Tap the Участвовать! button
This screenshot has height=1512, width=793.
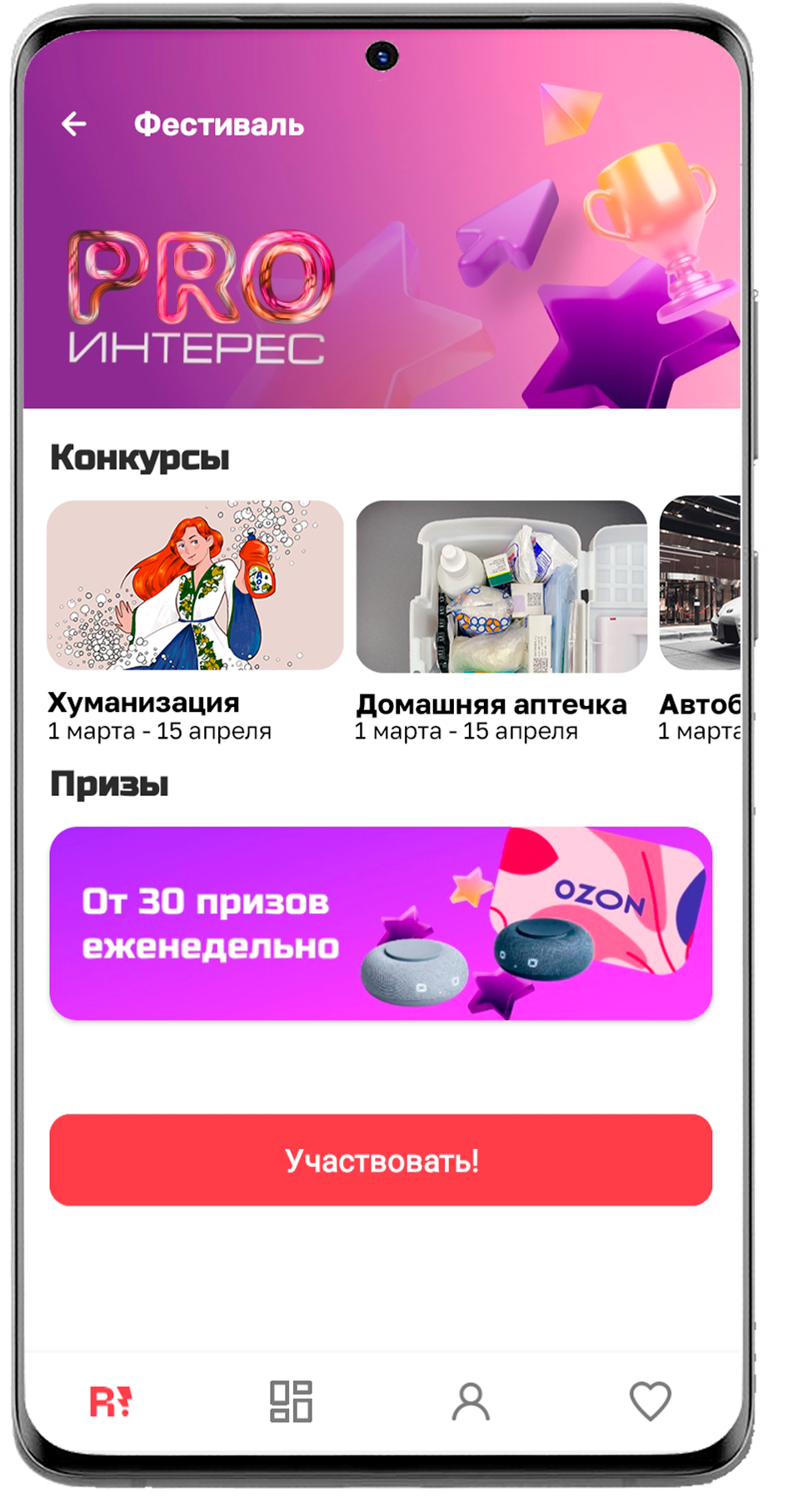click(x=381, y=1160)
